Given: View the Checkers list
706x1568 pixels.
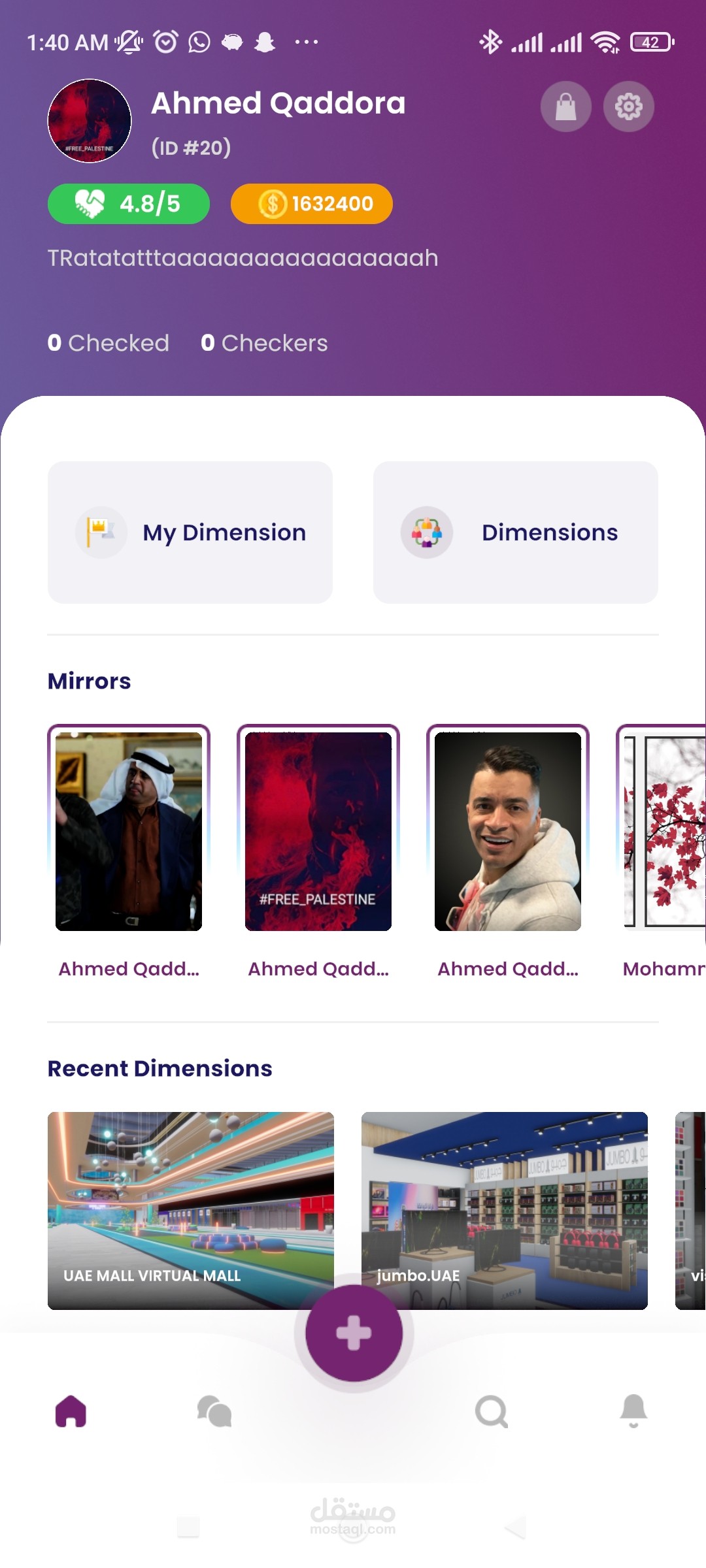Looking at the screenshot, I should click(264, 343).
